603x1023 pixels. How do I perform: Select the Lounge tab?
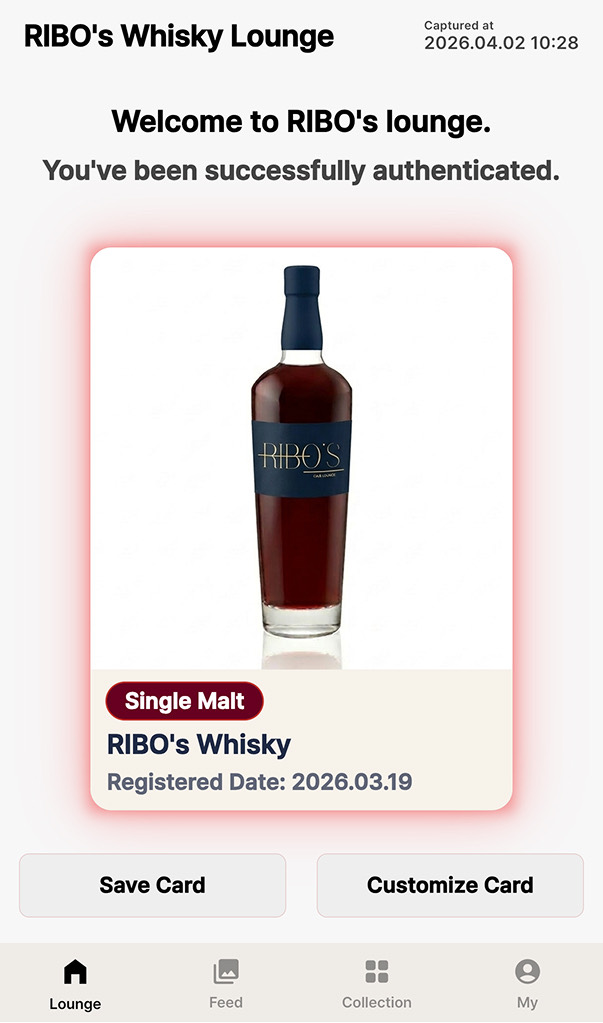point(75,983)
